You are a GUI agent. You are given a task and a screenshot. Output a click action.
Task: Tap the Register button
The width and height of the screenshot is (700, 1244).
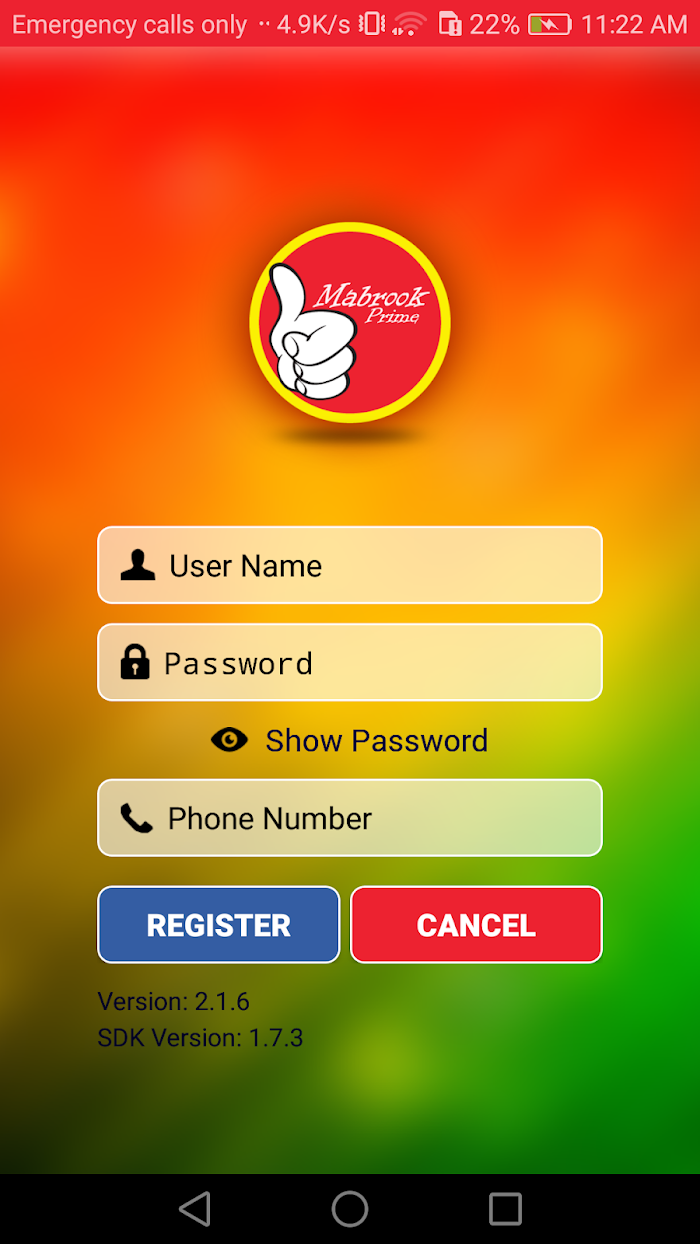tap(219, 925)
